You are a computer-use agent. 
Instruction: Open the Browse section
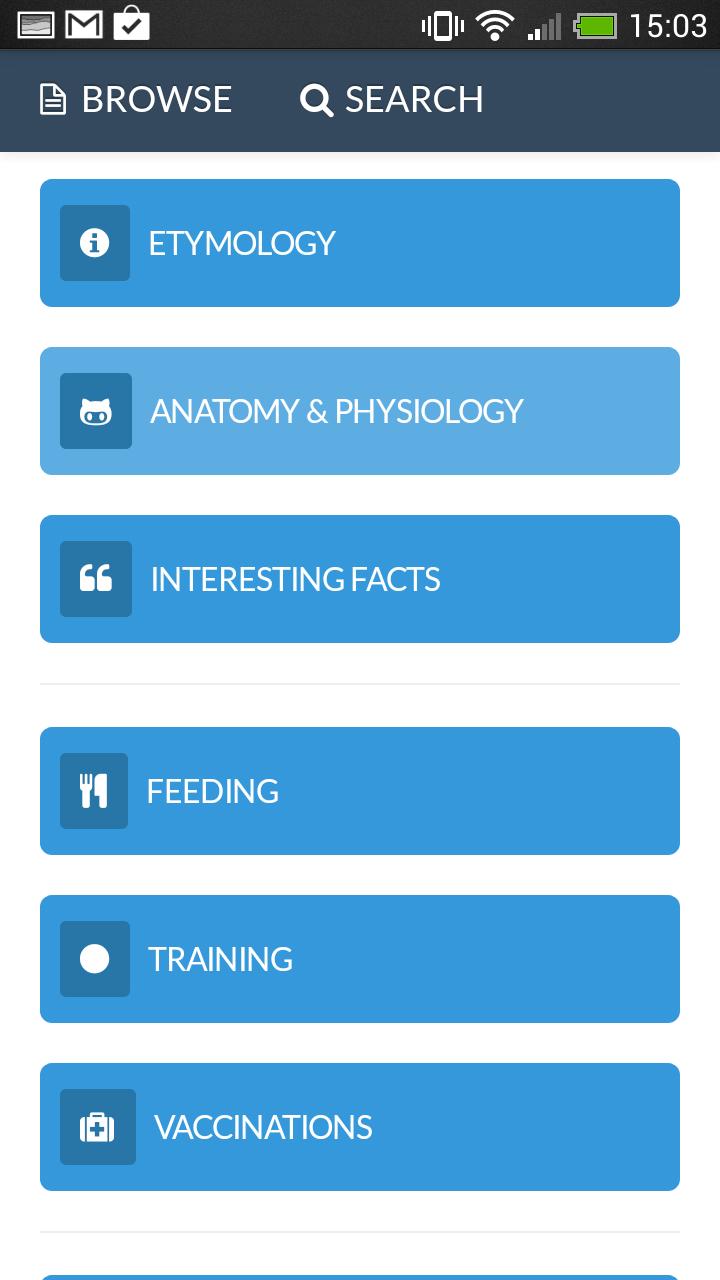tap(136, 100)
